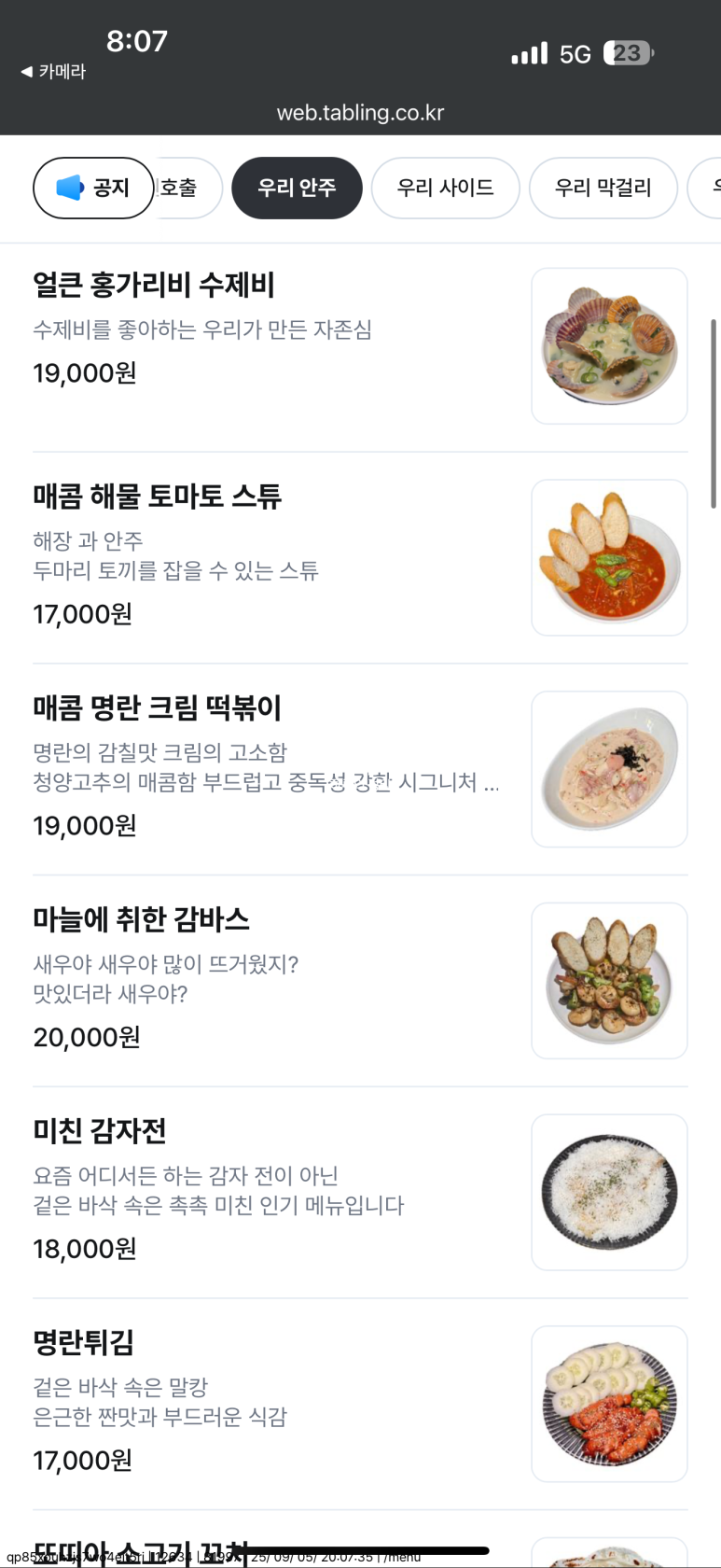Viewport: 721px width, 1568px height.
Task: Switch to the 우리 사이드 tab
Action: tap(445, 188)
